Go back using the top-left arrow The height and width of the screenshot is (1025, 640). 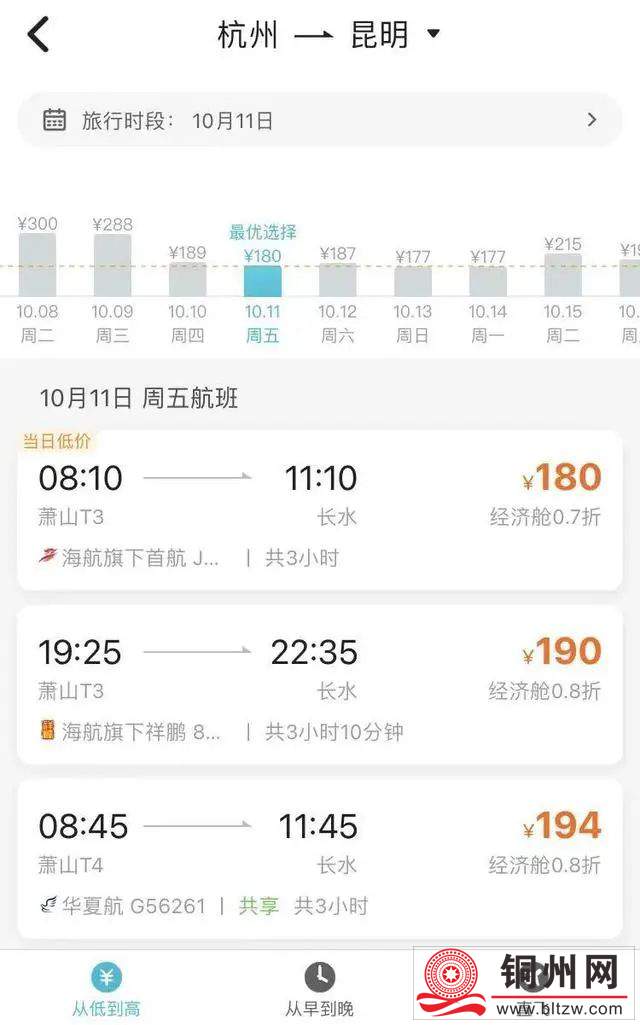click(x=38, y=35)
